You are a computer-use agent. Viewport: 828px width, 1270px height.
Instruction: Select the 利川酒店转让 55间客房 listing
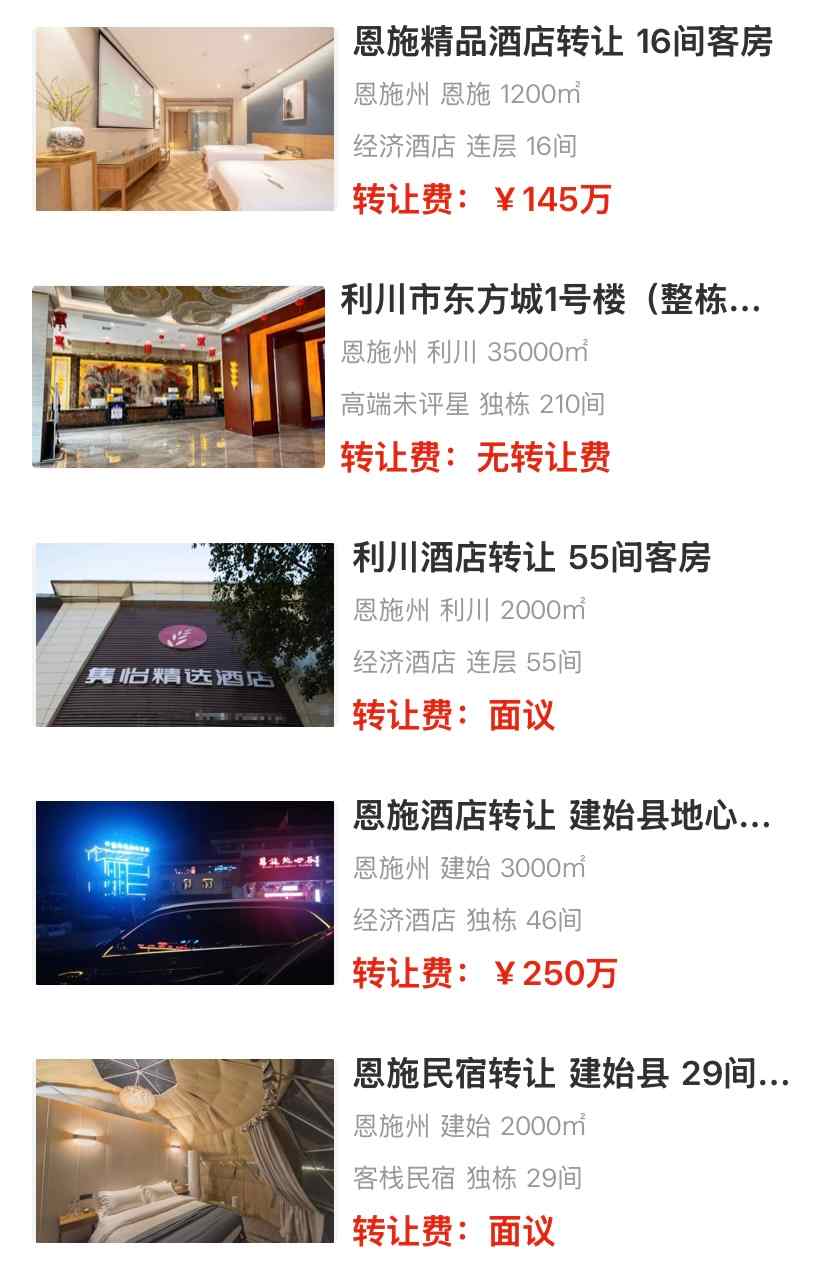pyautogui.click(x=531, y=558)
